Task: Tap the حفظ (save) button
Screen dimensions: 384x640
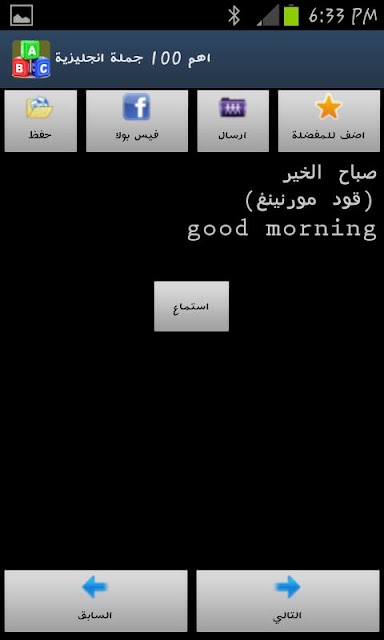Action: tap(40, 121)
